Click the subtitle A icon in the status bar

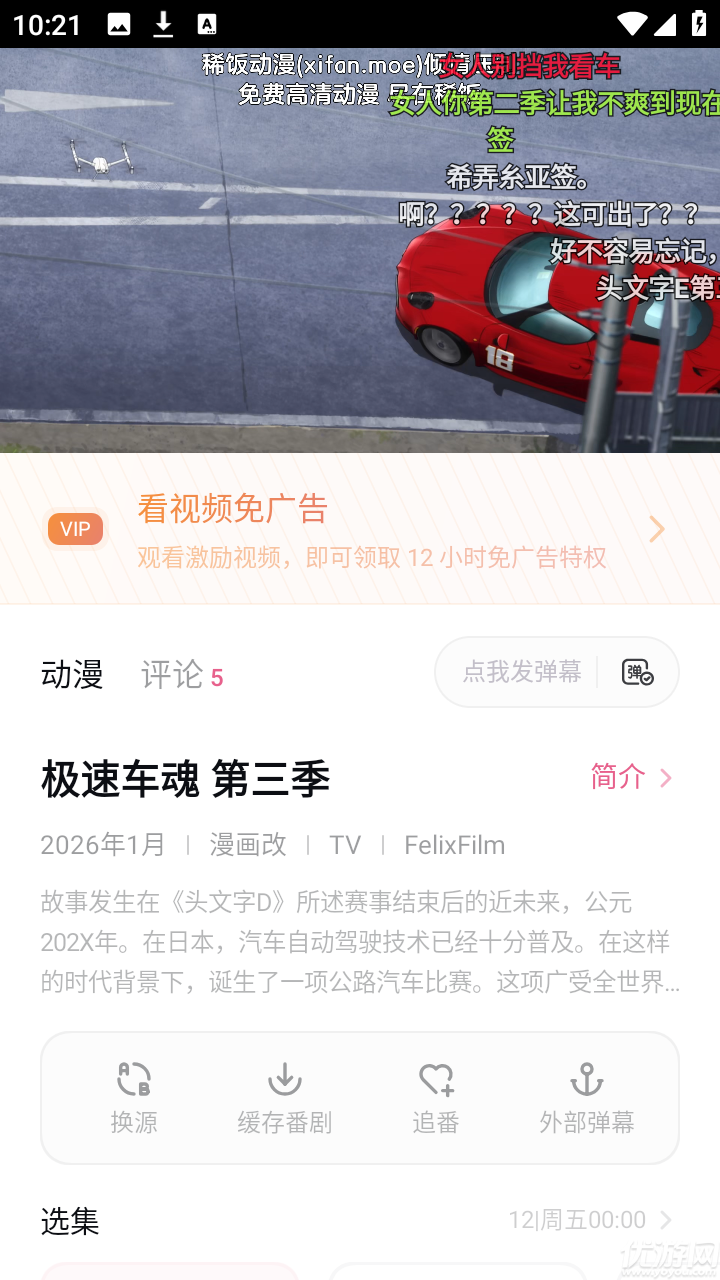207,22
